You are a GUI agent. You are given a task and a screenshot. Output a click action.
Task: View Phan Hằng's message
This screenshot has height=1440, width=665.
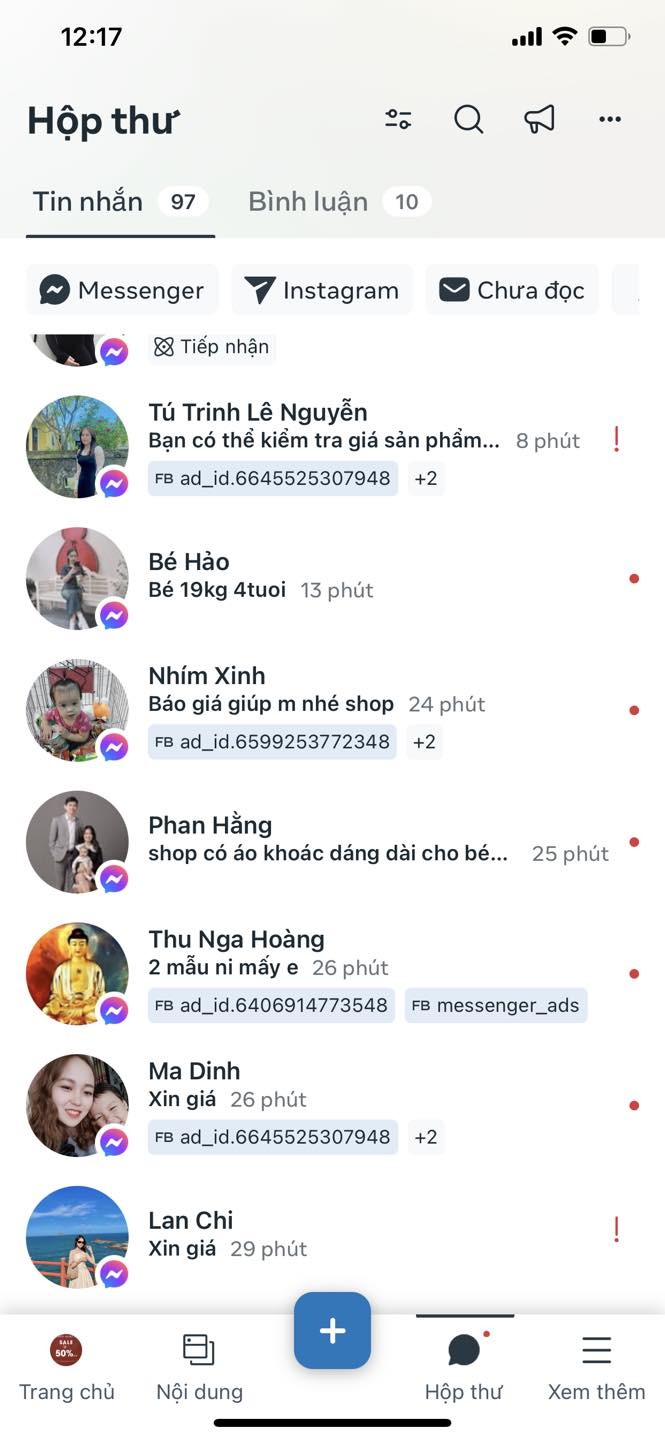(332, 842)
